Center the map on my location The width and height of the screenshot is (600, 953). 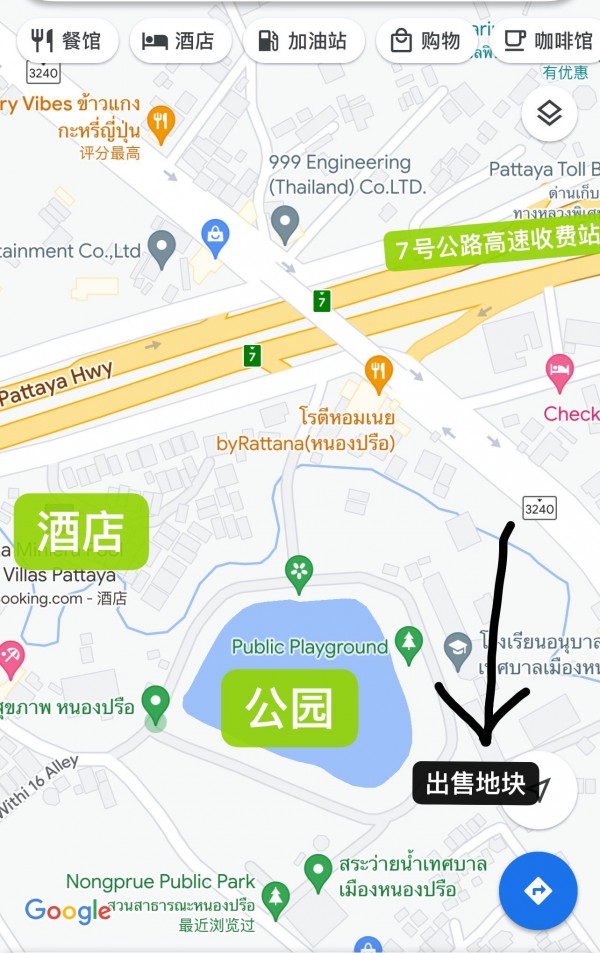click(548, 790)
